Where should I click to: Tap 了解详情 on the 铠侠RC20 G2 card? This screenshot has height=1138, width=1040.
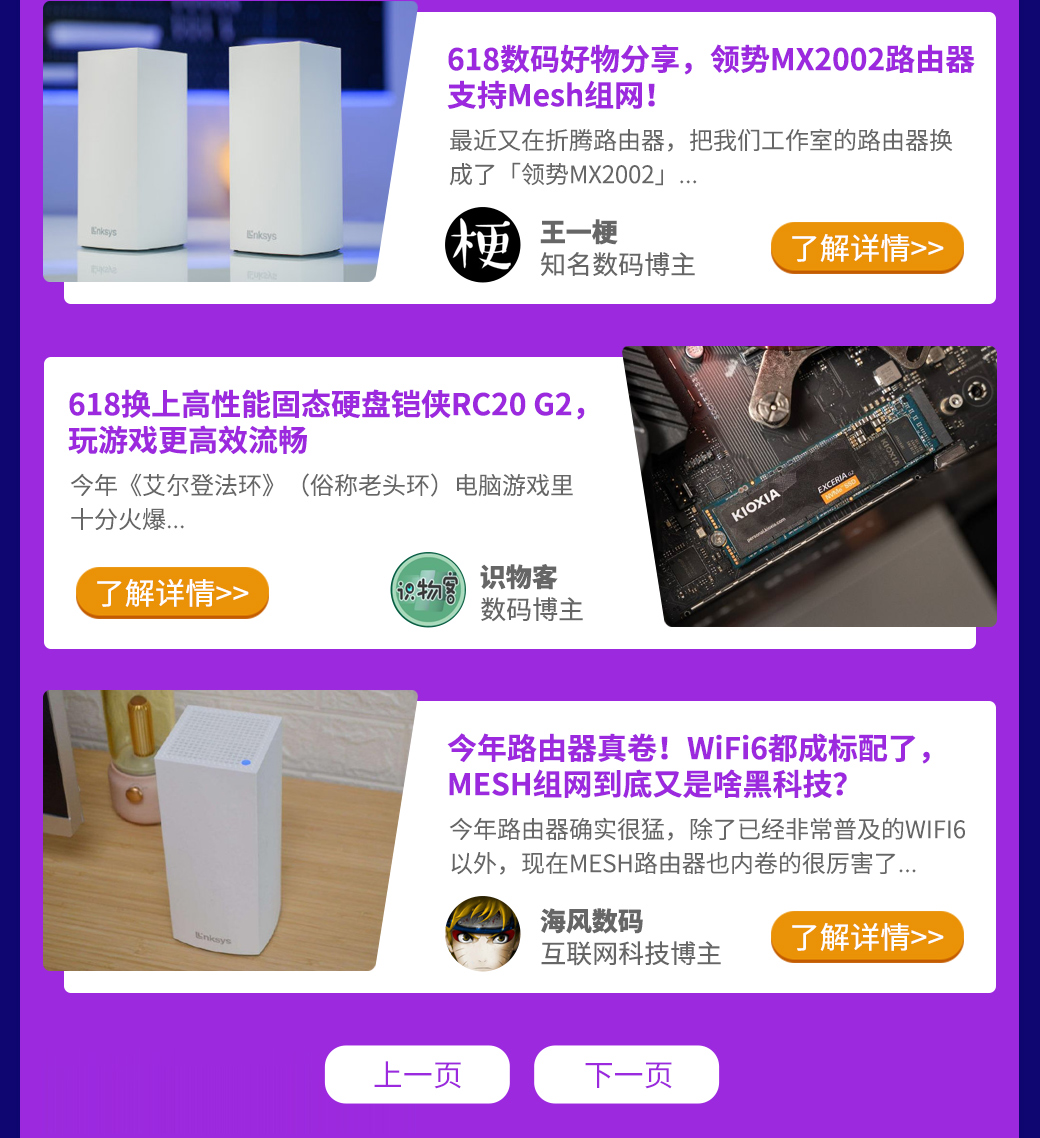pyautogui.click(x=172, y=593)
